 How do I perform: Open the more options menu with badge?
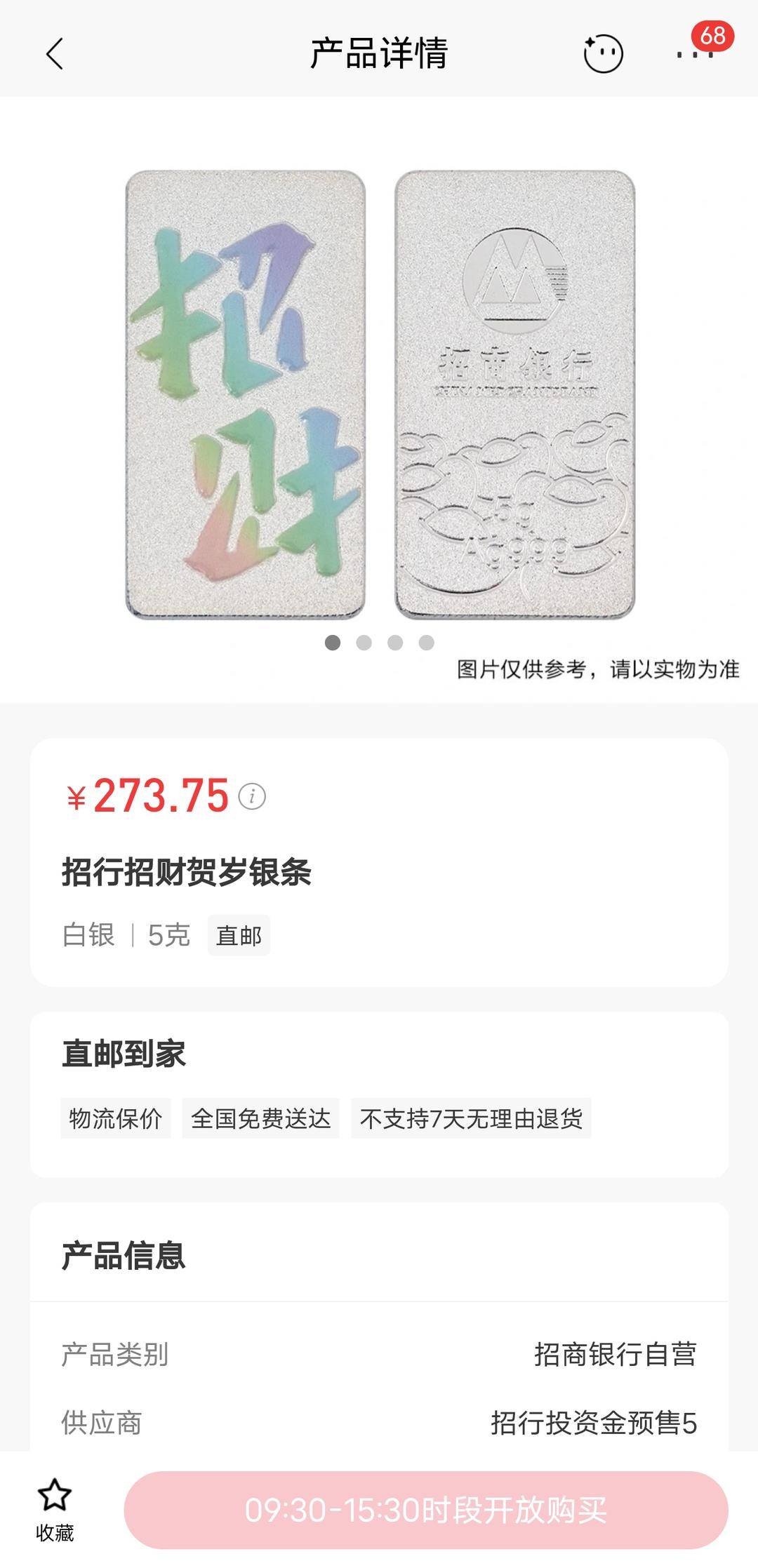(695, 54)
